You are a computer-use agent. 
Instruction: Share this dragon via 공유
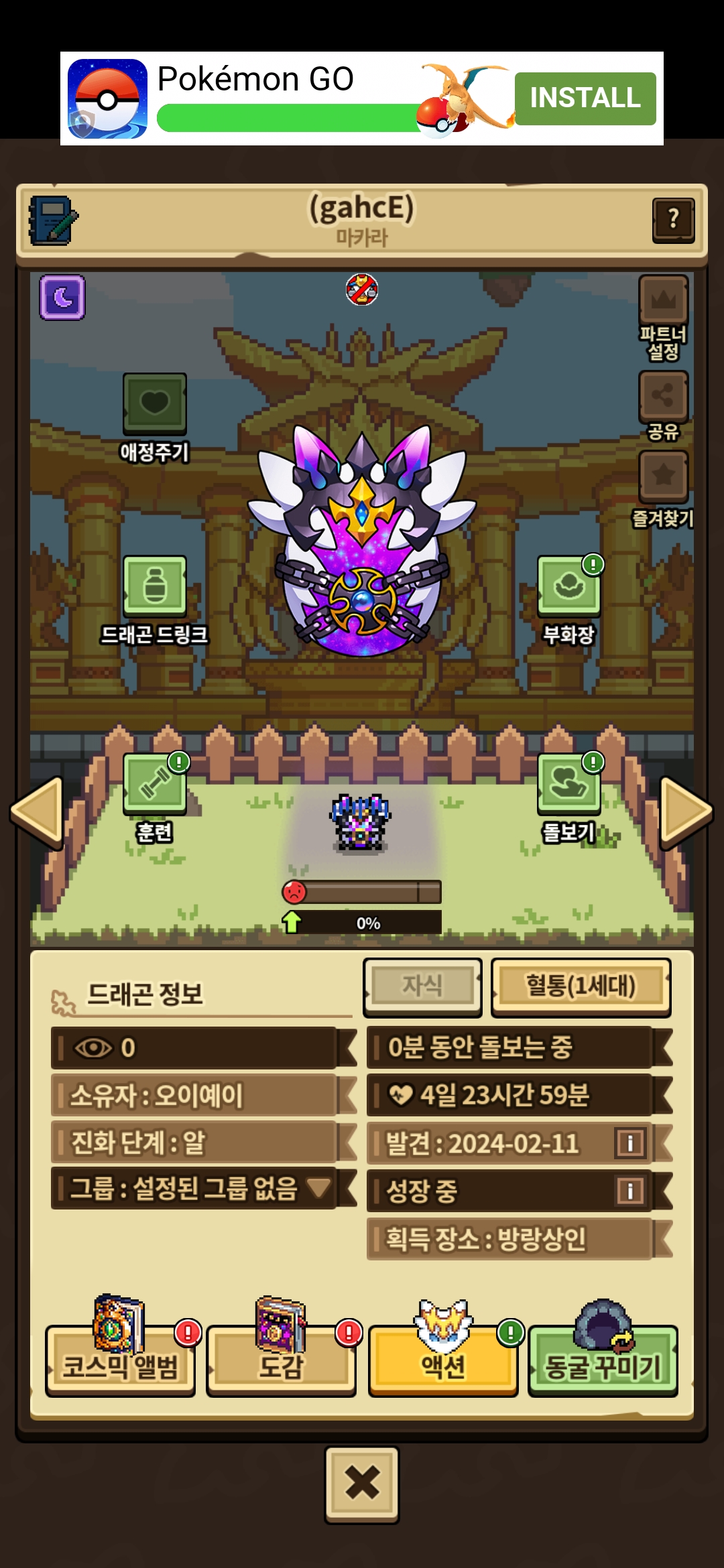[663, 405]
